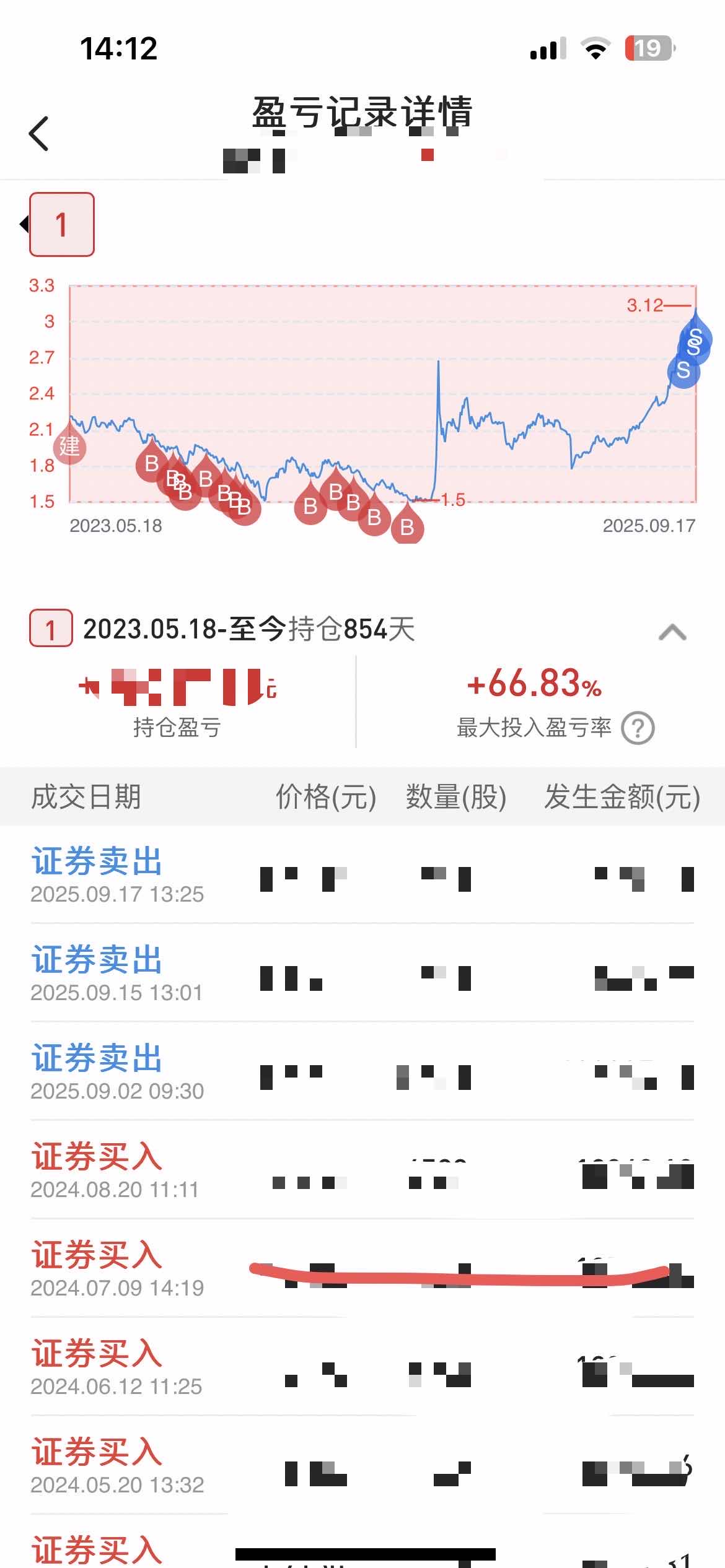Screen dimensions: 725x1568
Task: Collapse the holding period 1 section
Action: [x=672, y=632]
